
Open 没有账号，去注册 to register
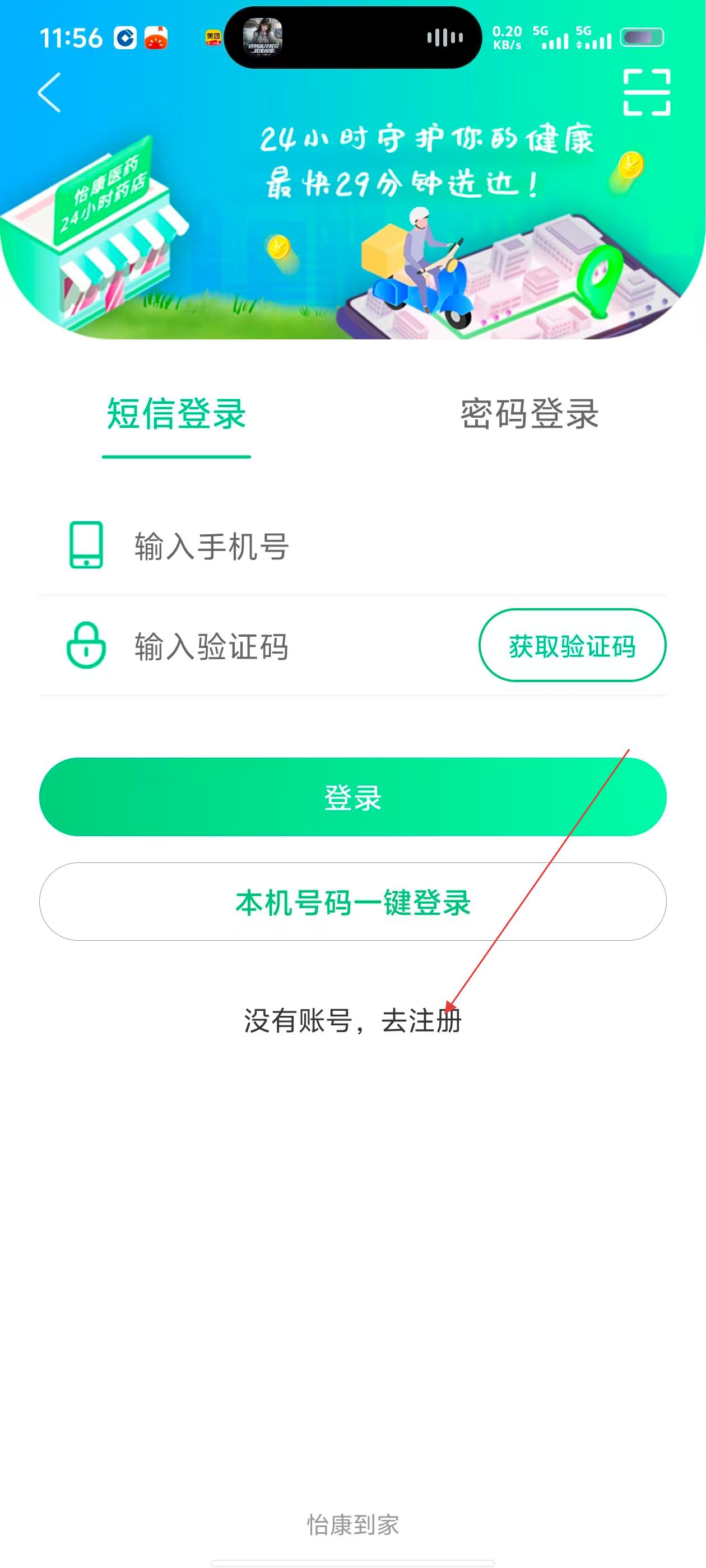[352, 1021]
